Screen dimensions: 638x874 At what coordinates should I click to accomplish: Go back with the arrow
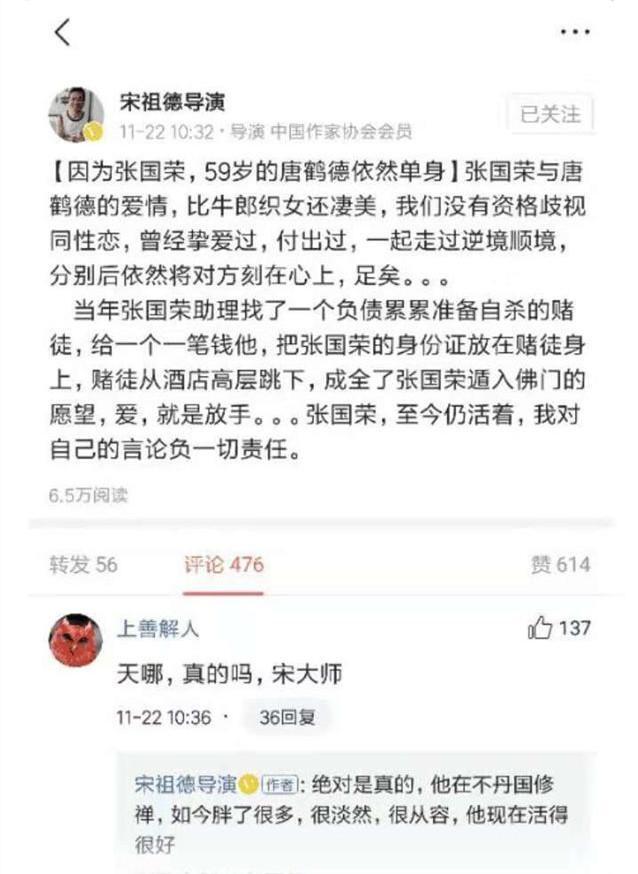[62, 32]
